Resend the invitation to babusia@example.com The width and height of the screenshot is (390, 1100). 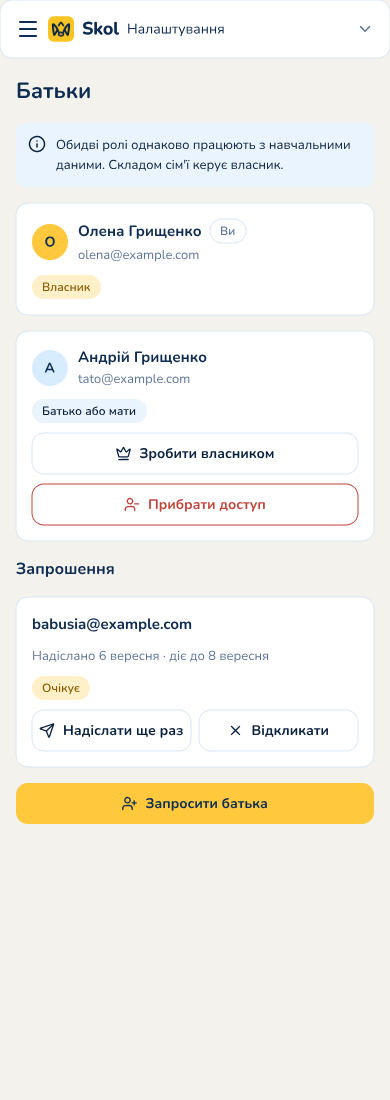point(112,730)
